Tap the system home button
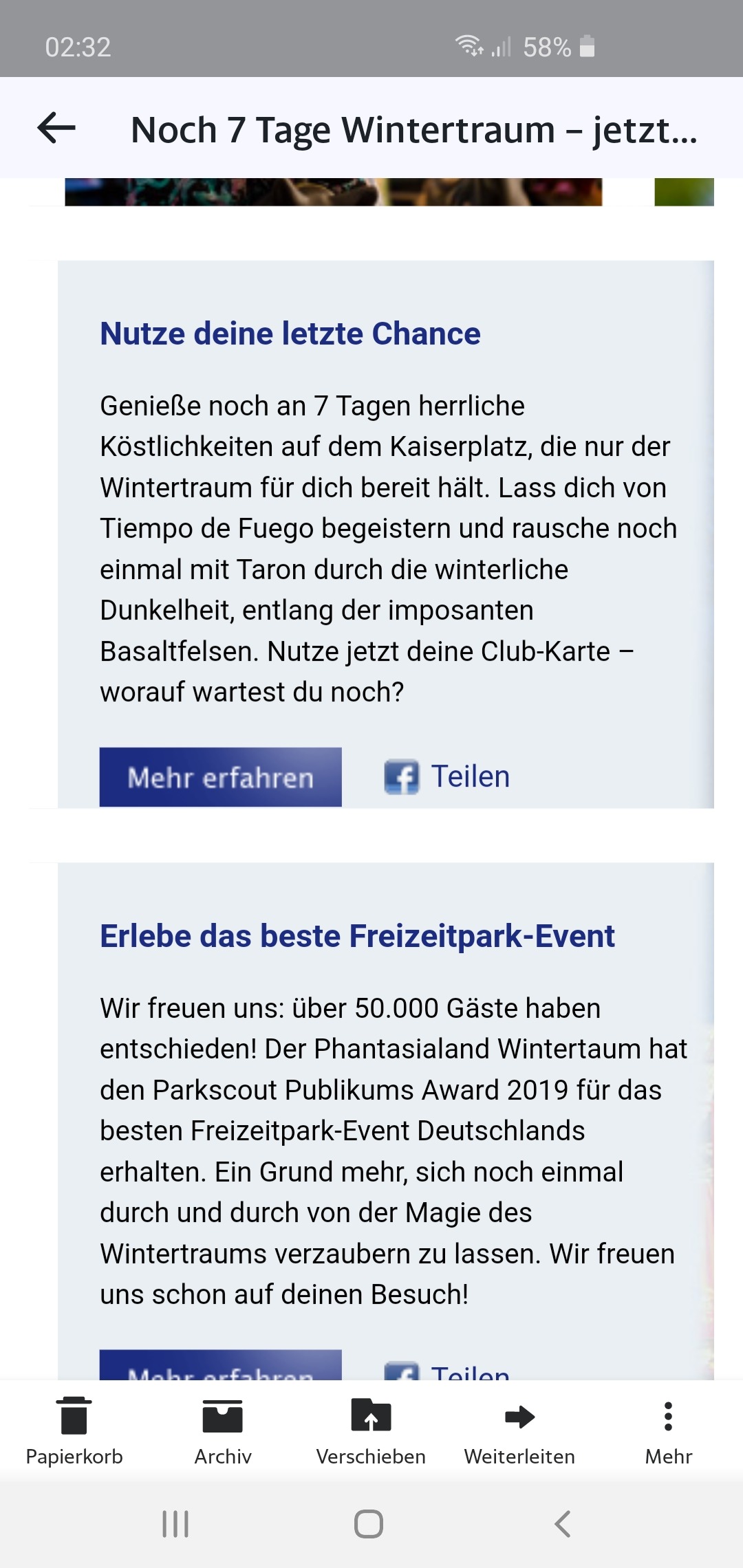 pos(369,1523)
